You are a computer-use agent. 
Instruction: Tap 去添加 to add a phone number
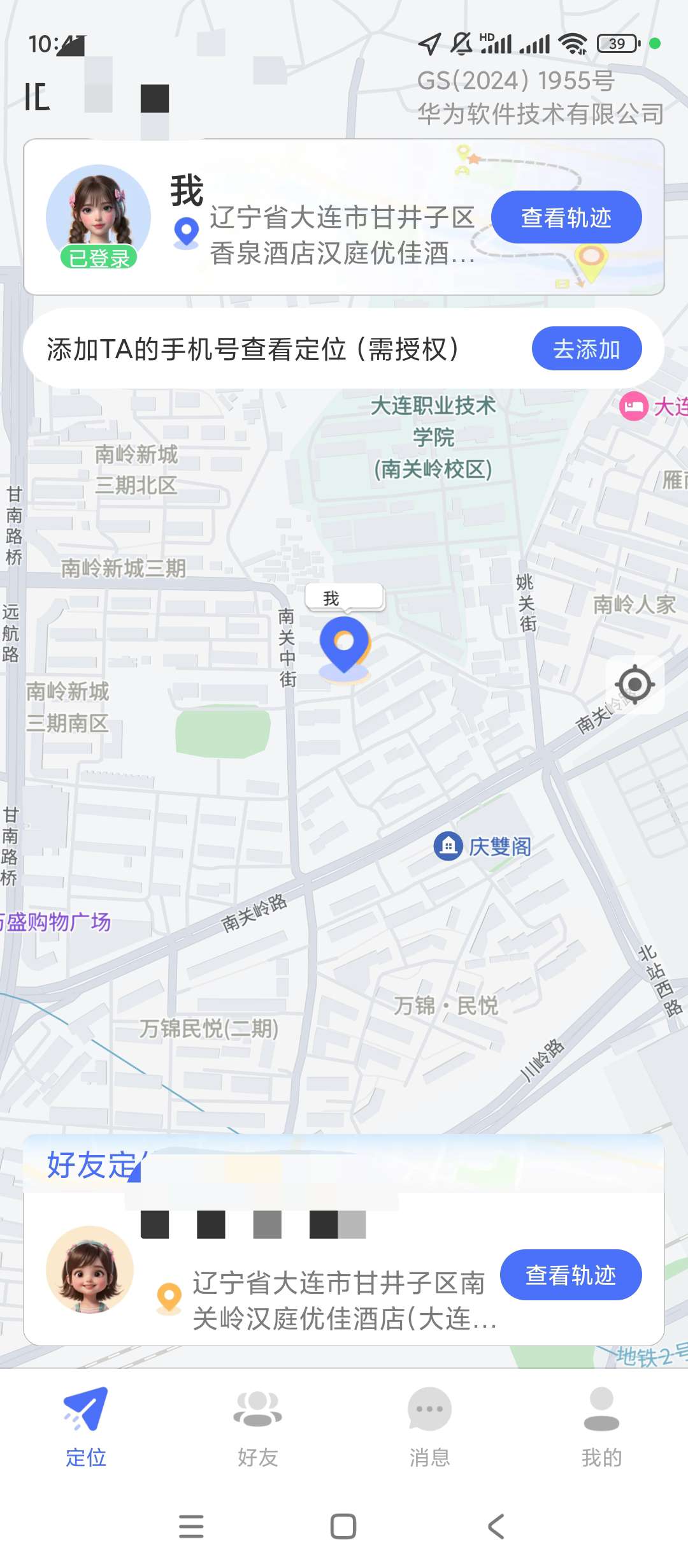coord(586,349)
